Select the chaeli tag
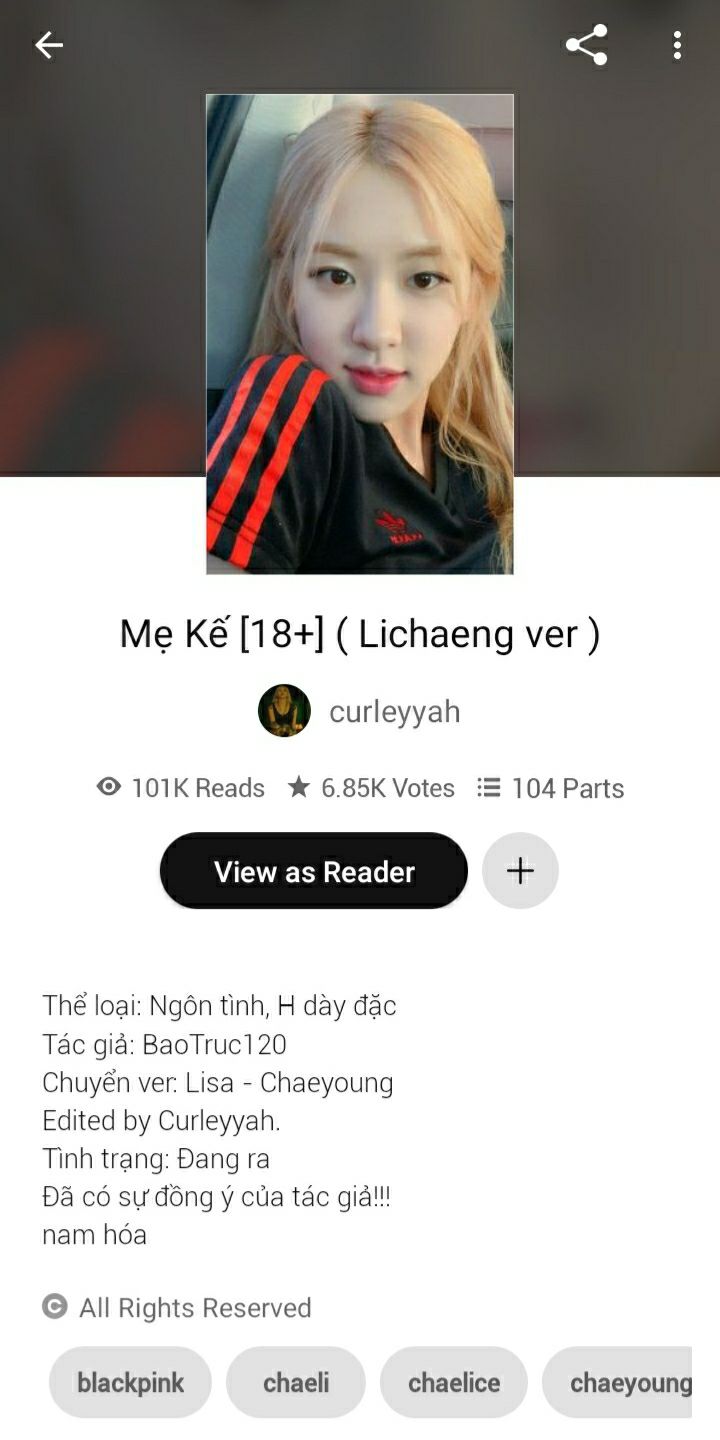Screen dimensions: 720x1440 [296, 1383]
